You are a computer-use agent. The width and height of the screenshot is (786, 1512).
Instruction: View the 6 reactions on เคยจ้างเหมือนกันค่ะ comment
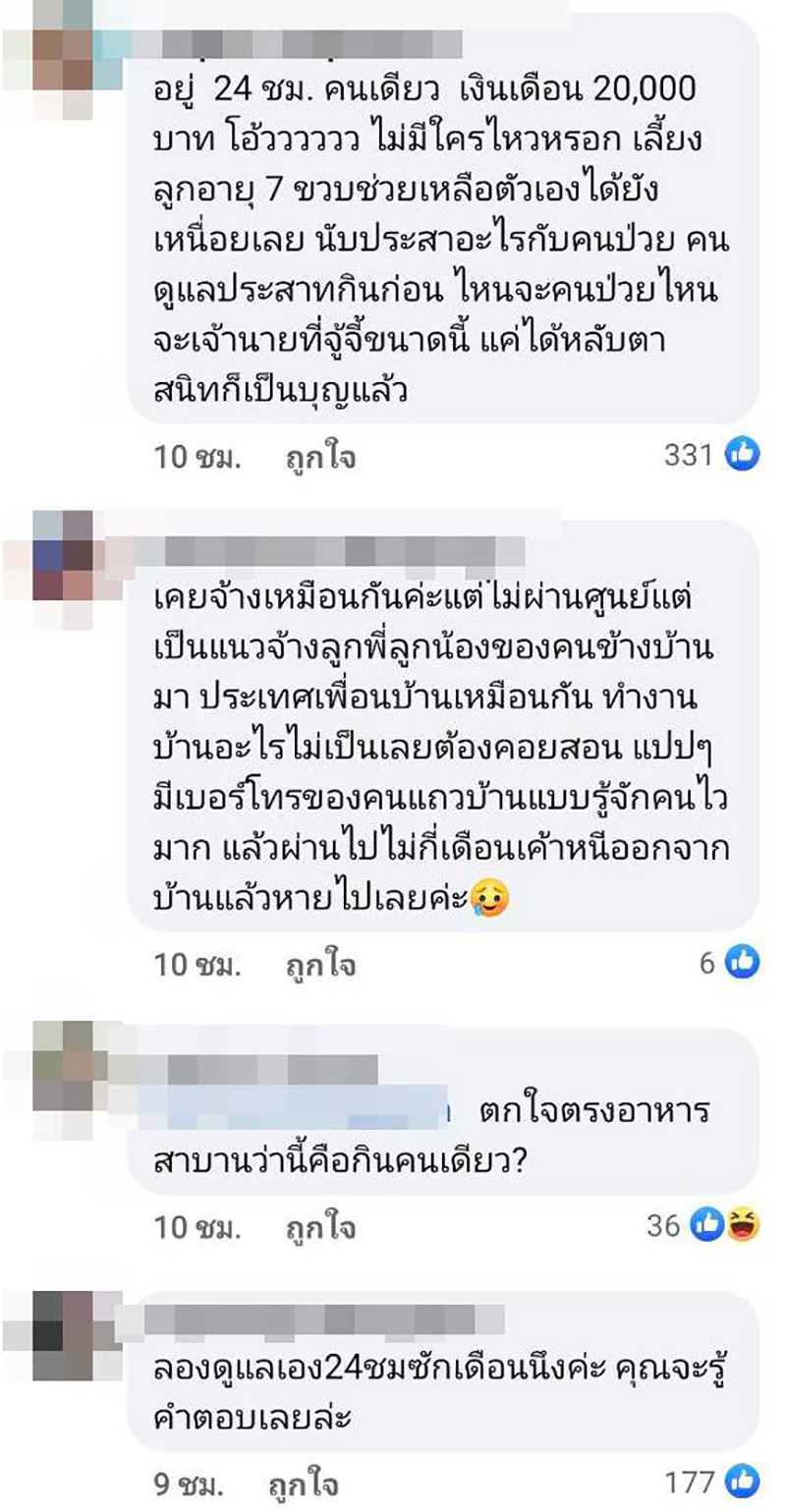729,963
